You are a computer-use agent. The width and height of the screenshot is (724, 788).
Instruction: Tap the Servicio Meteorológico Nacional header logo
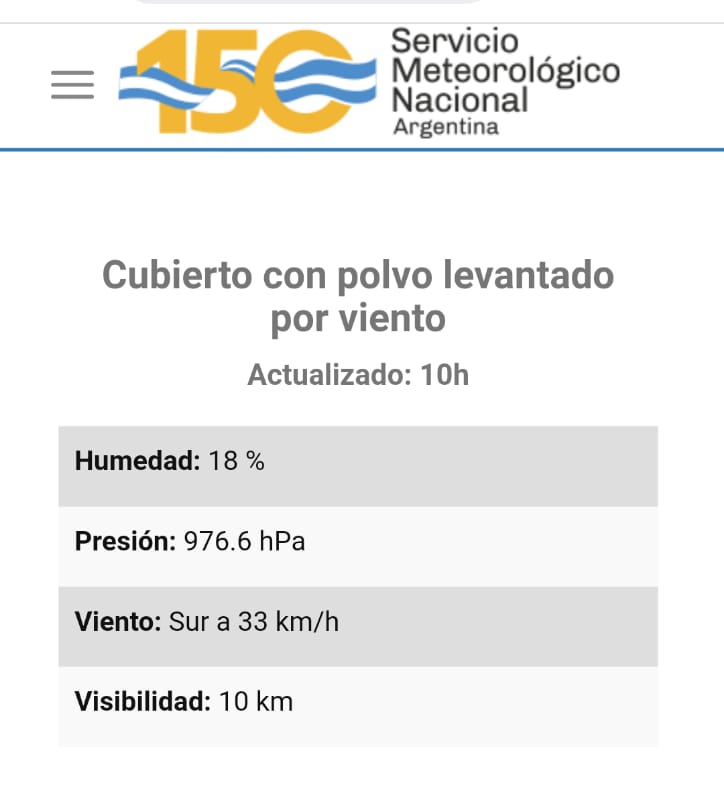(370, 82)
